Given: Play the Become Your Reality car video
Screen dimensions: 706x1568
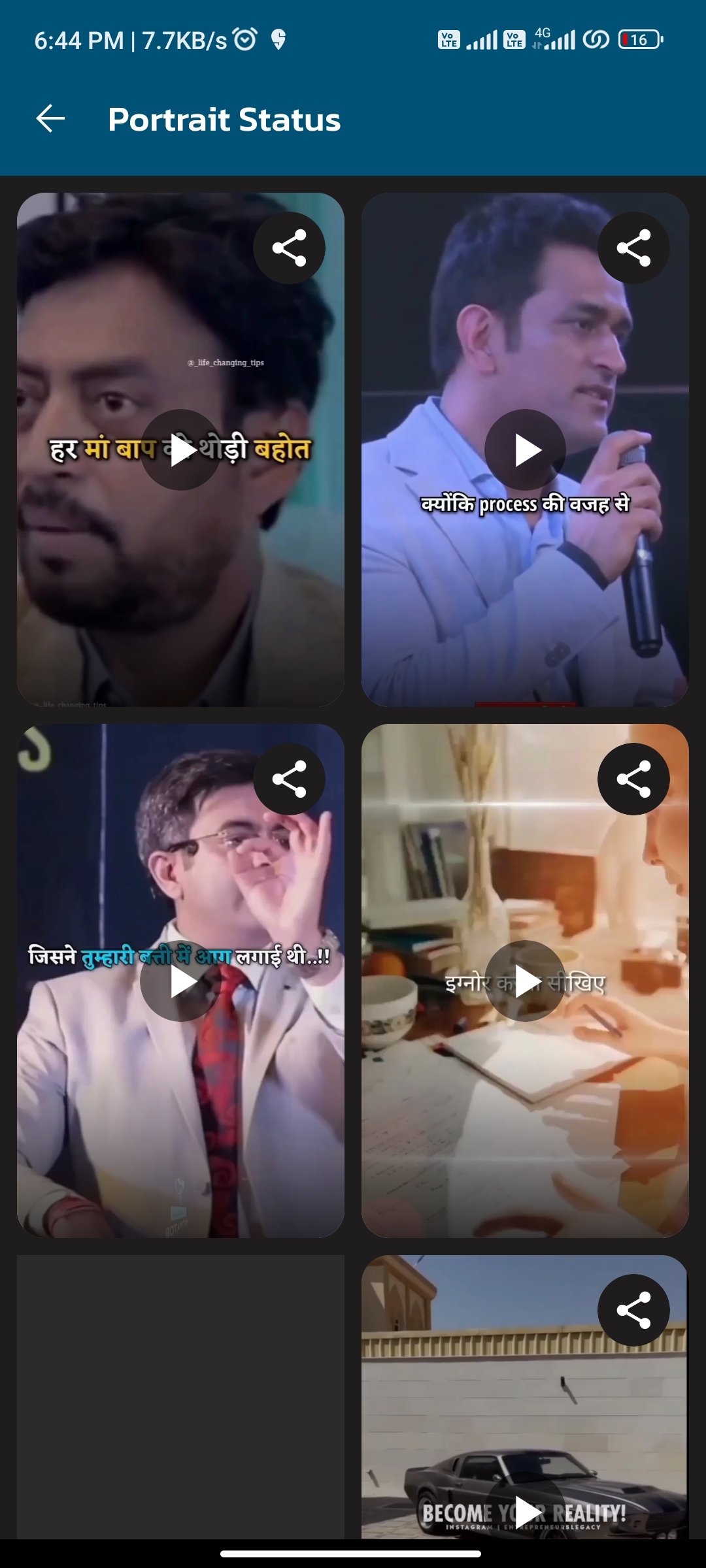Looking at the screenshot, I should coord(525,1511).
